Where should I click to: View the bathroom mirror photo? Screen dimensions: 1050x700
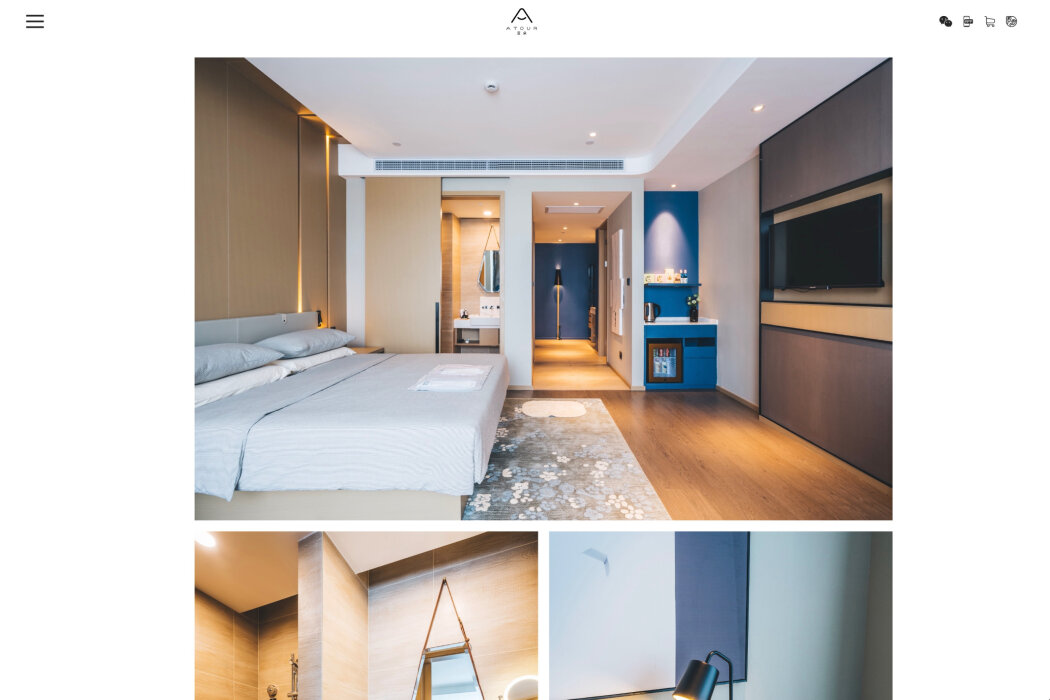pyautogui.click(x=366, y=615)
